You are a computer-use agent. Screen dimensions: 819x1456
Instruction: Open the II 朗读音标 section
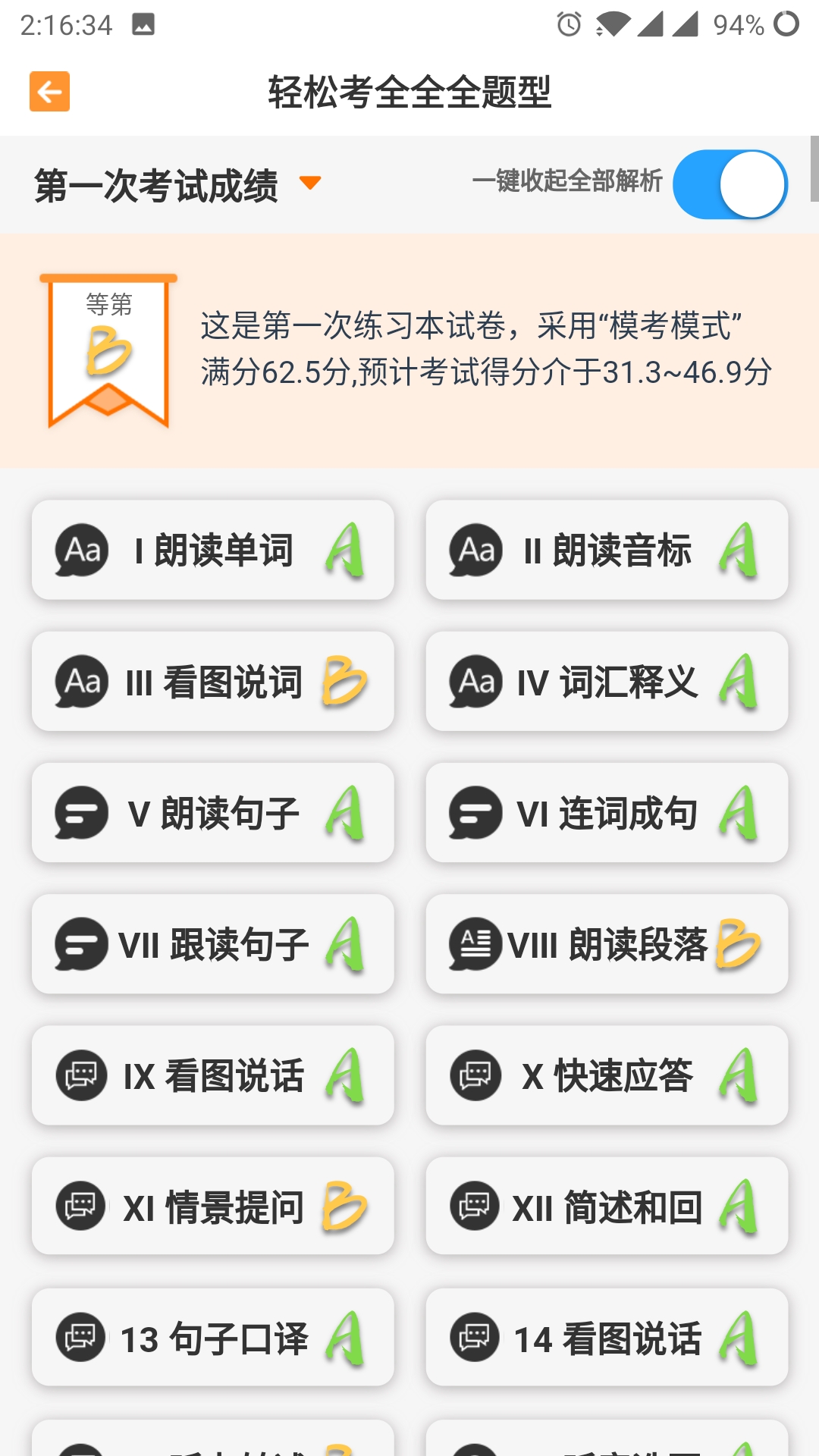click(607, 550)
